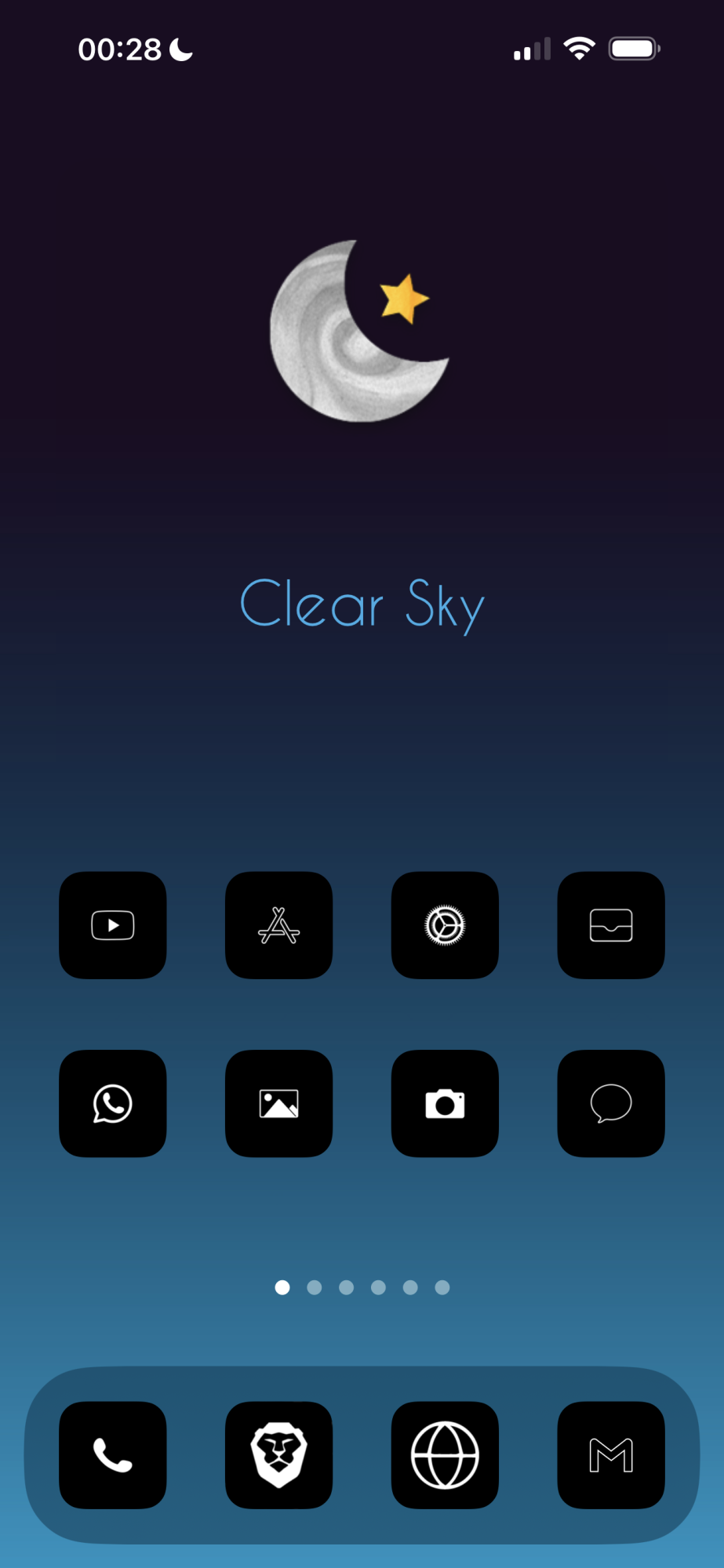This screenshot has height=1568, width=724.
Task: Launch the Camera app
Action: [x=445, y=1103]
